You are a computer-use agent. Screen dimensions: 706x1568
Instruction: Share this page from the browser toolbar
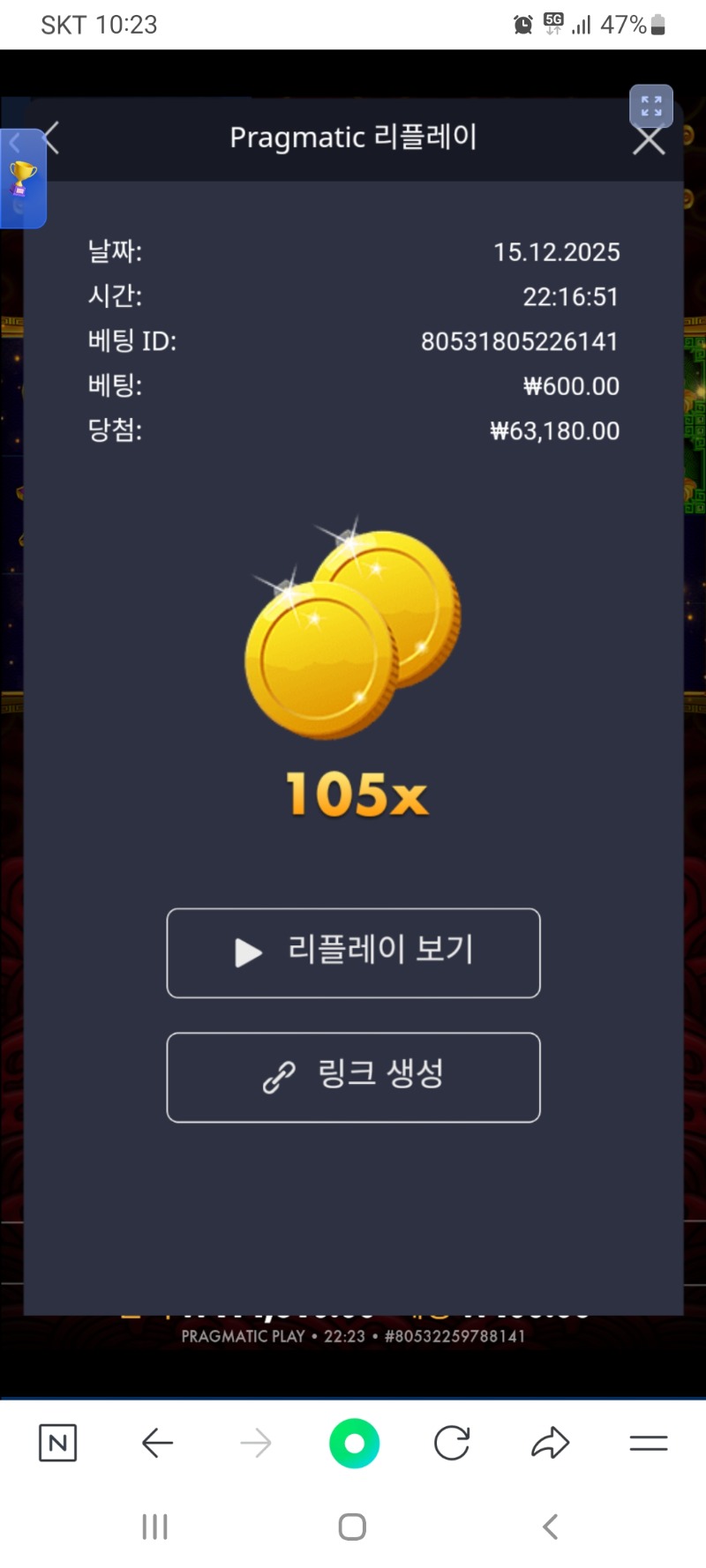click(x=550, y=1443)
